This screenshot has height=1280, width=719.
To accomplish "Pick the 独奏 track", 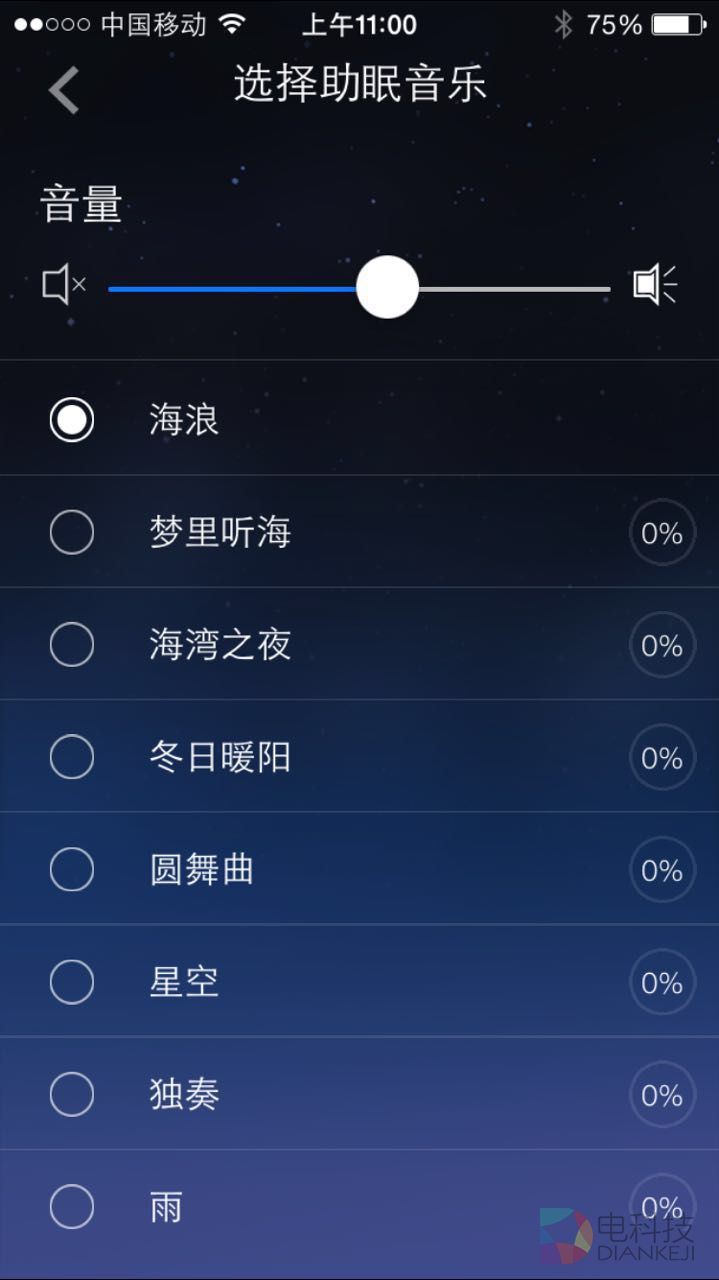I will 72,1095.
